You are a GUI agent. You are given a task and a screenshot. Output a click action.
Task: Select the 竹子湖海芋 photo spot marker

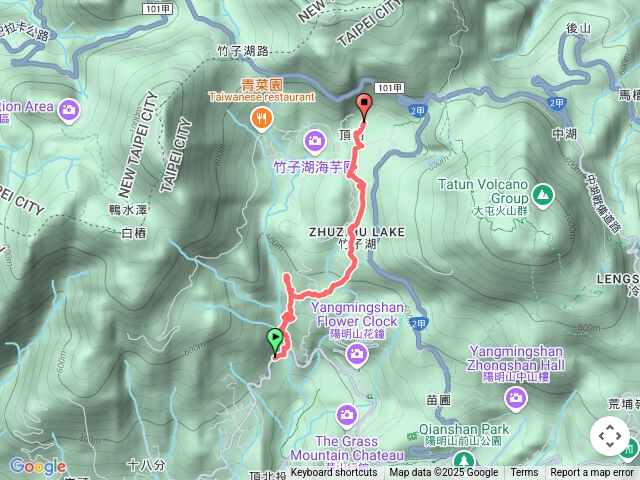coord(317,140)
